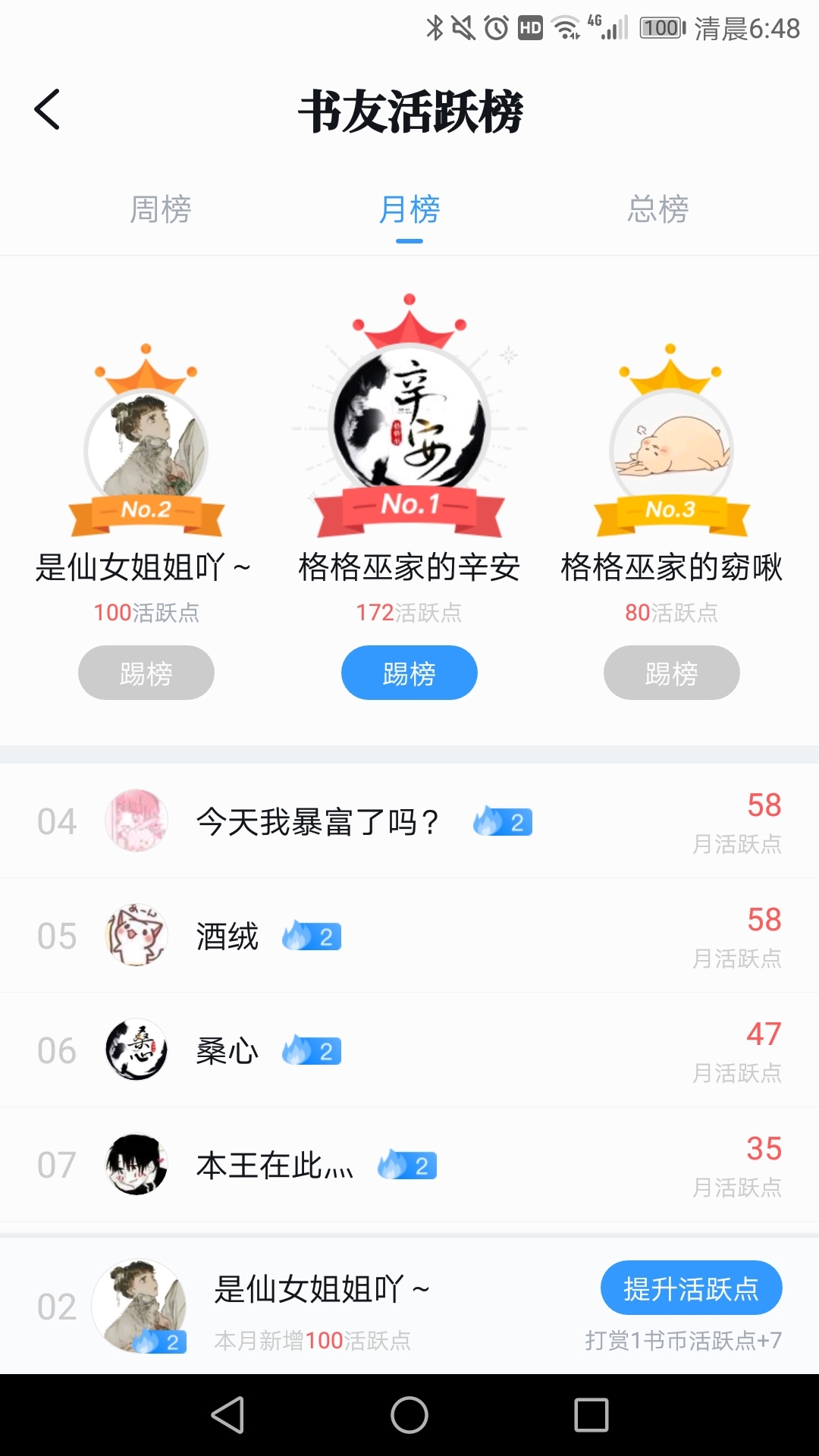Switch to the 周榜 tab

point(160,209)
